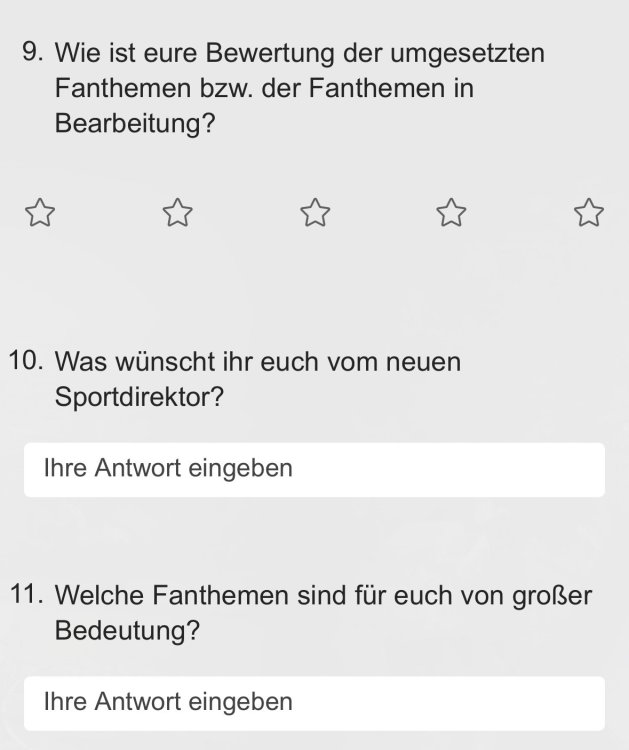Tap the answer field for important Fanthemen

314,703
